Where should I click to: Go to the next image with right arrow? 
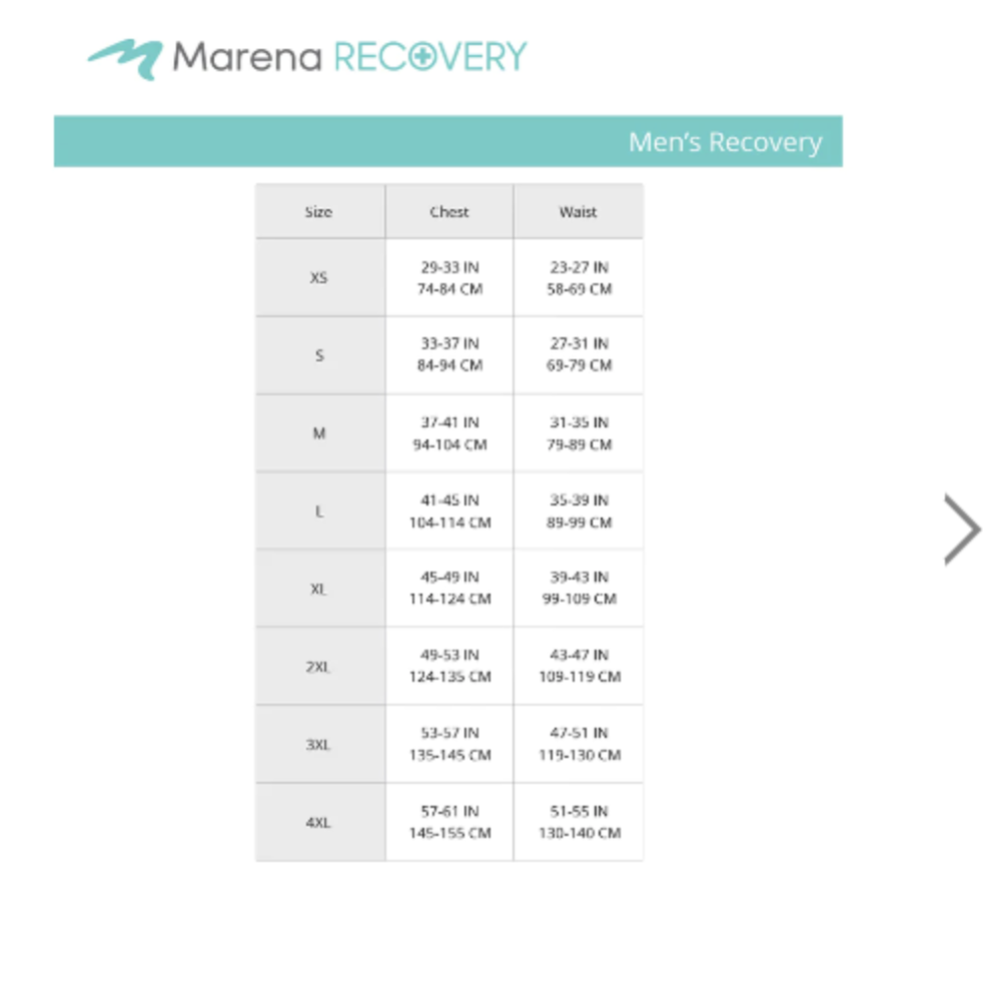(x=962, y=529)
